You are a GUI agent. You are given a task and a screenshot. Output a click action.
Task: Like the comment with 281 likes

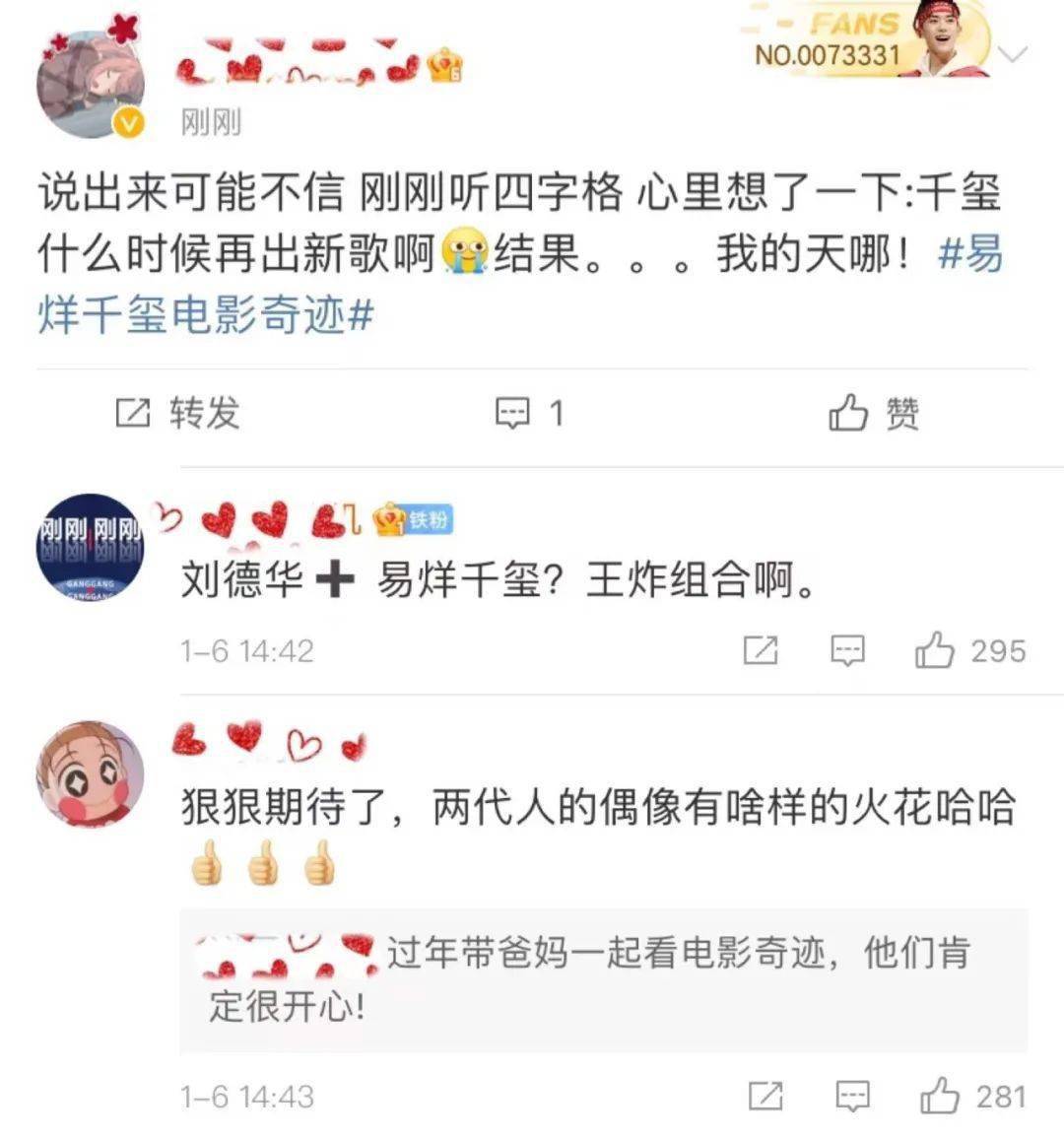click(972, 1096)
